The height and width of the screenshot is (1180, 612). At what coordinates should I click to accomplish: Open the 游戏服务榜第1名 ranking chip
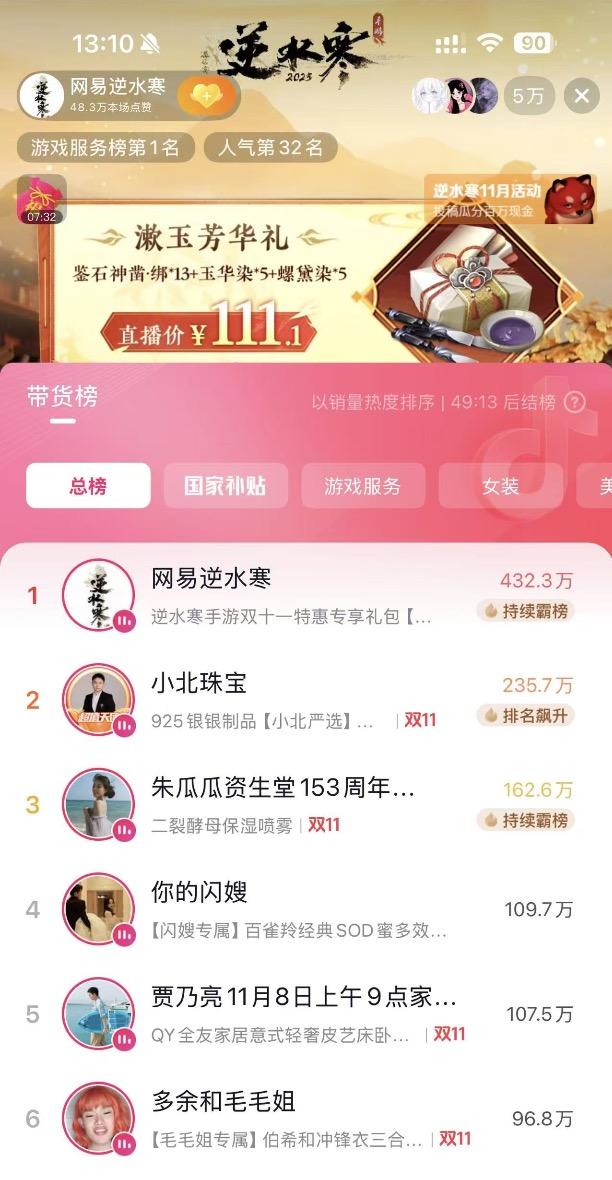105,148
